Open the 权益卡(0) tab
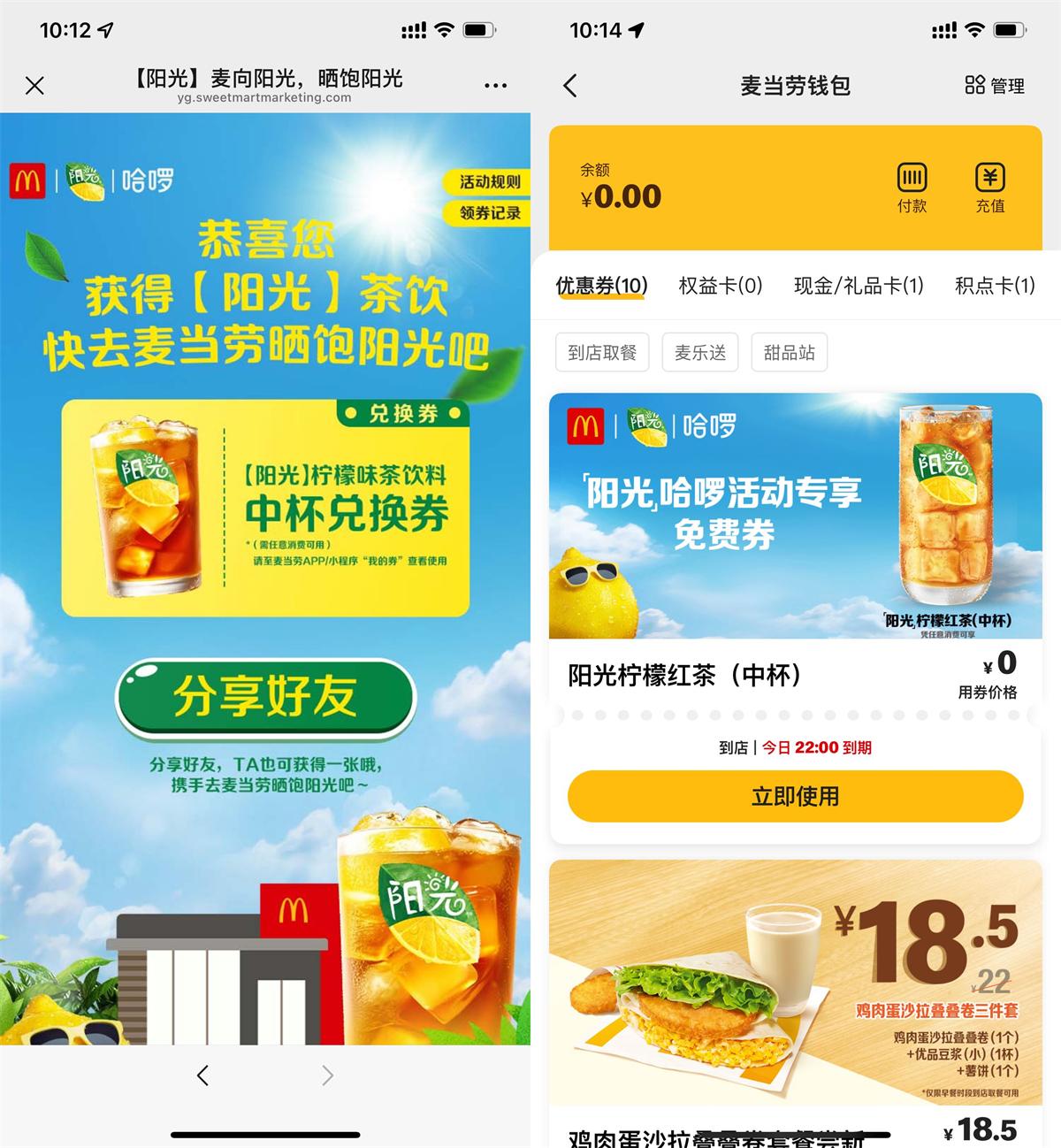The image size is (1061, 1148). (x=720, y=287)
